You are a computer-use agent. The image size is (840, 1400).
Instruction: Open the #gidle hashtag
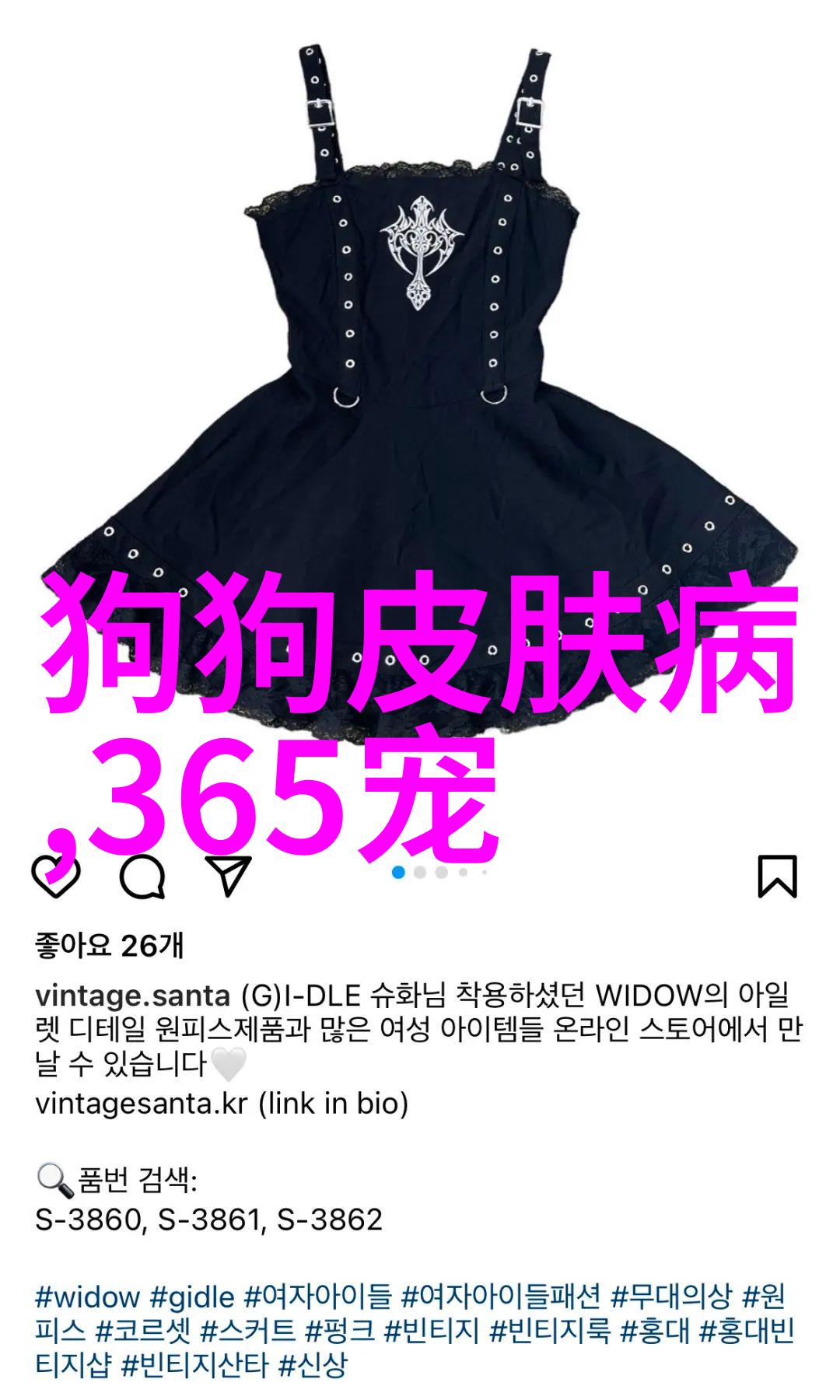click(192, 1297)
